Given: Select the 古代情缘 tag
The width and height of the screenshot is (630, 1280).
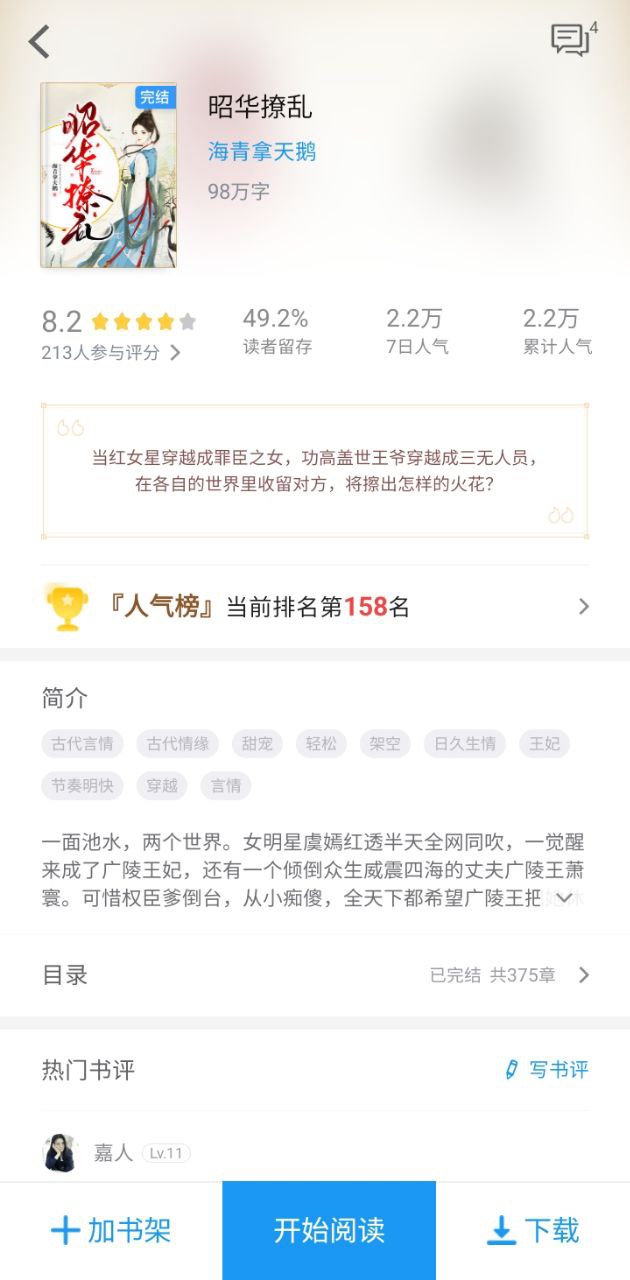Looking at the screenshot, I should click(178, 744).
